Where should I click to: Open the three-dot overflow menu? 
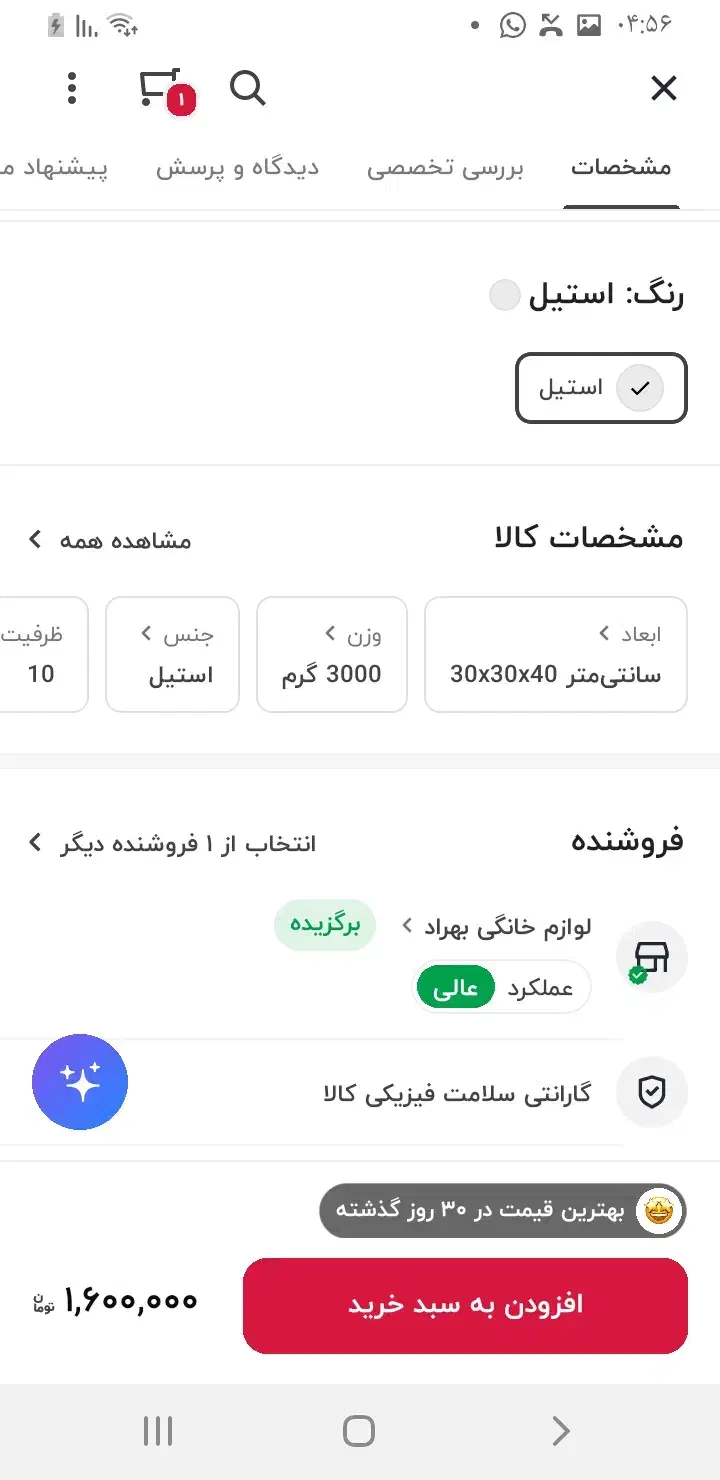click(71, 89)
